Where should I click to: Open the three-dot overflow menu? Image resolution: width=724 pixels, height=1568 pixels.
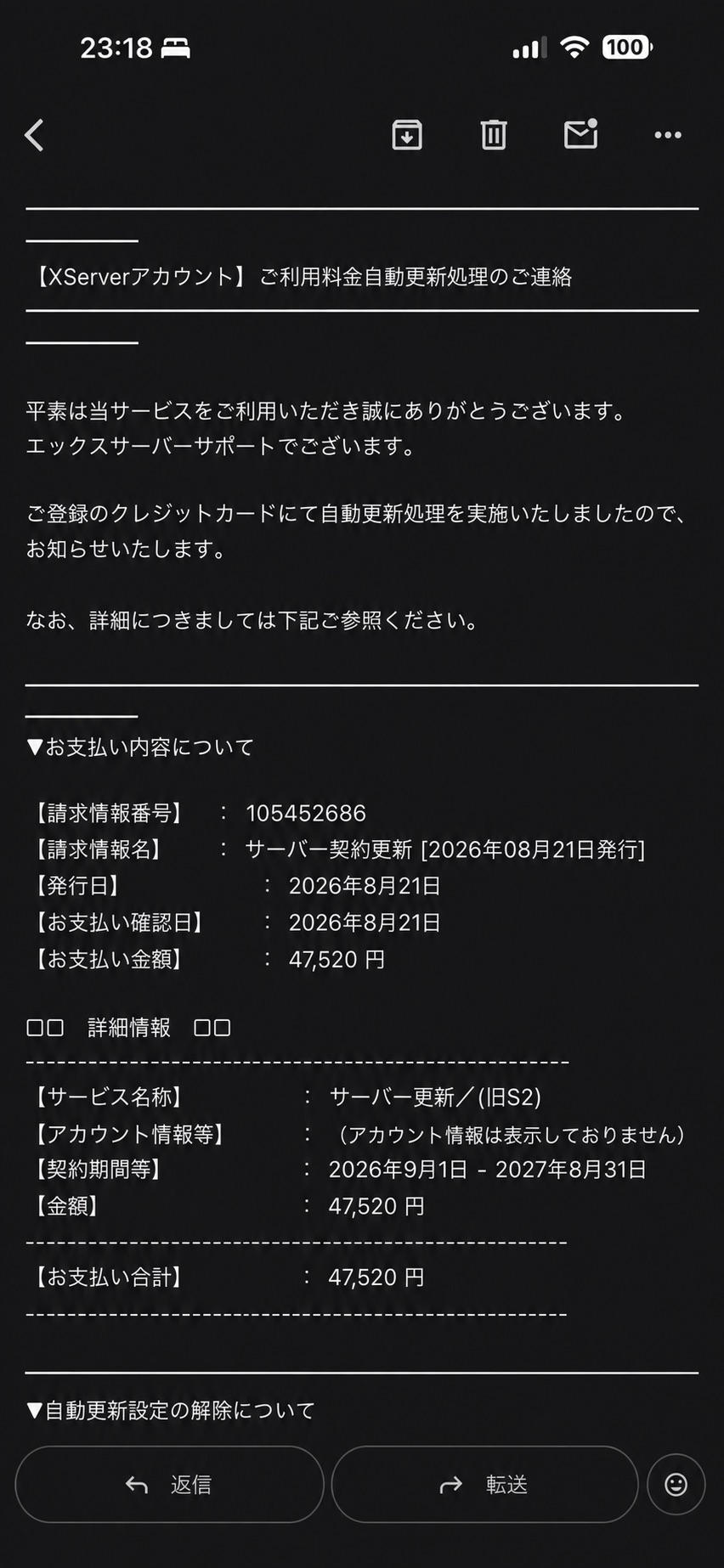click(668, 135)
